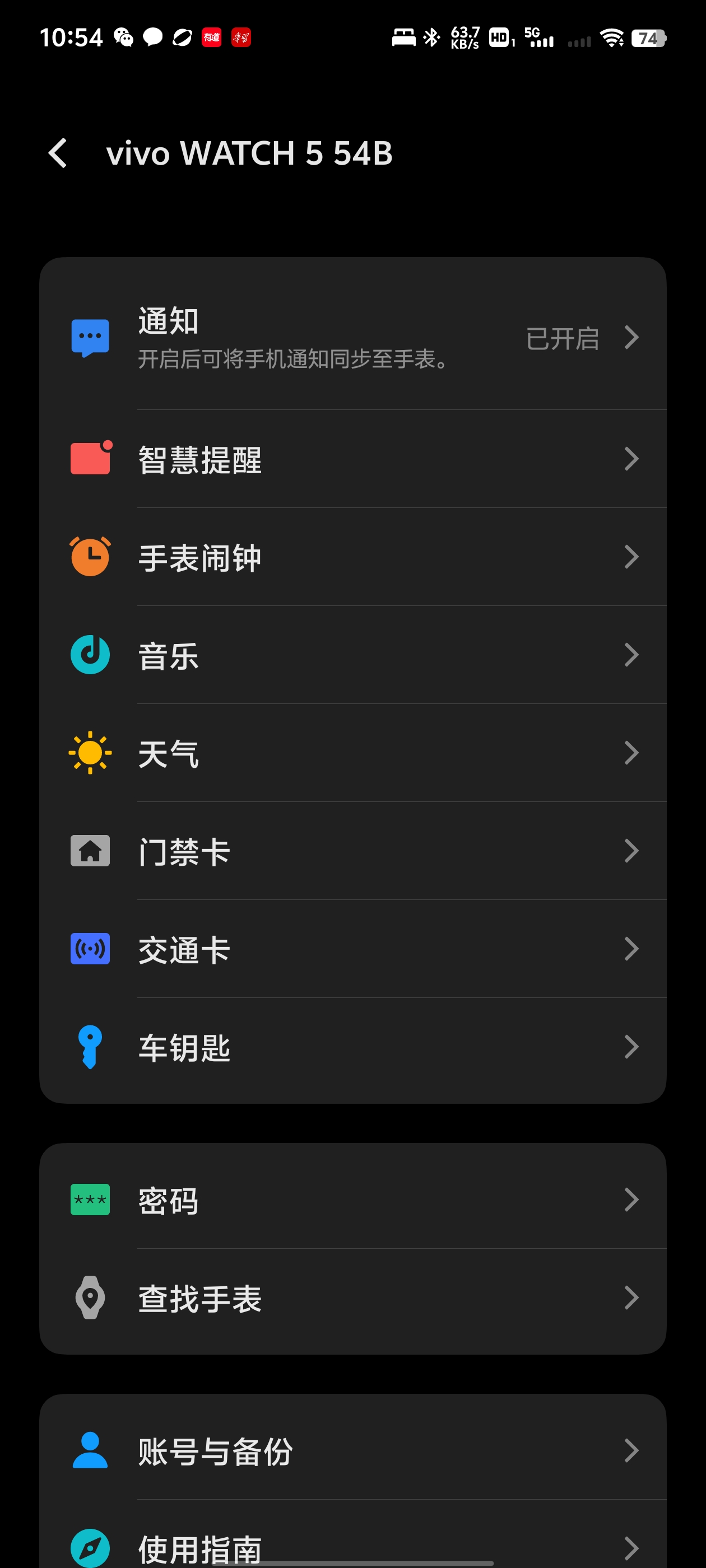
Task: Open 密码 password settings
Action: click(x=352, y=1199)
